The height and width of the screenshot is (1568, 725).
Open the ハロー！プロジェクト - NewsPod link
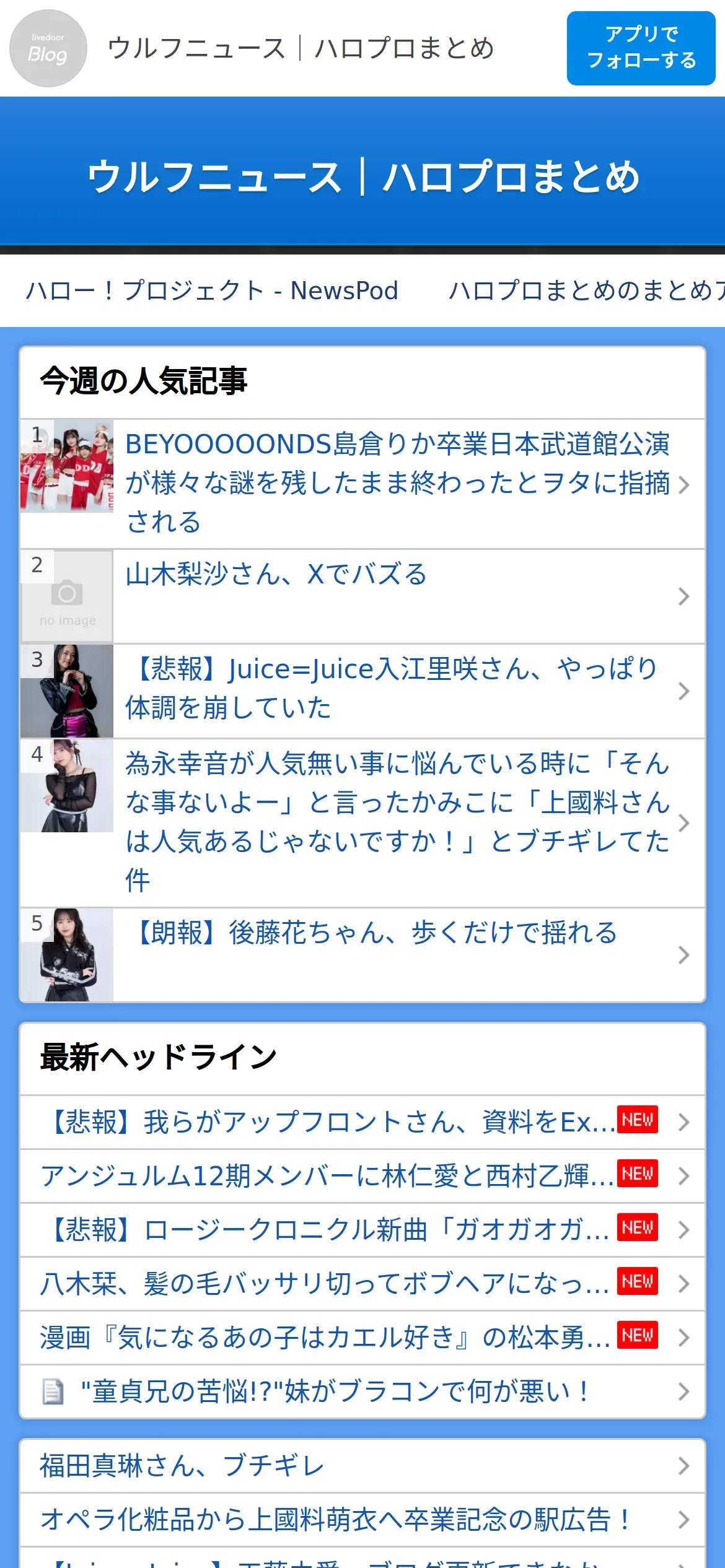pyautogui.click(x=212, y=290)
